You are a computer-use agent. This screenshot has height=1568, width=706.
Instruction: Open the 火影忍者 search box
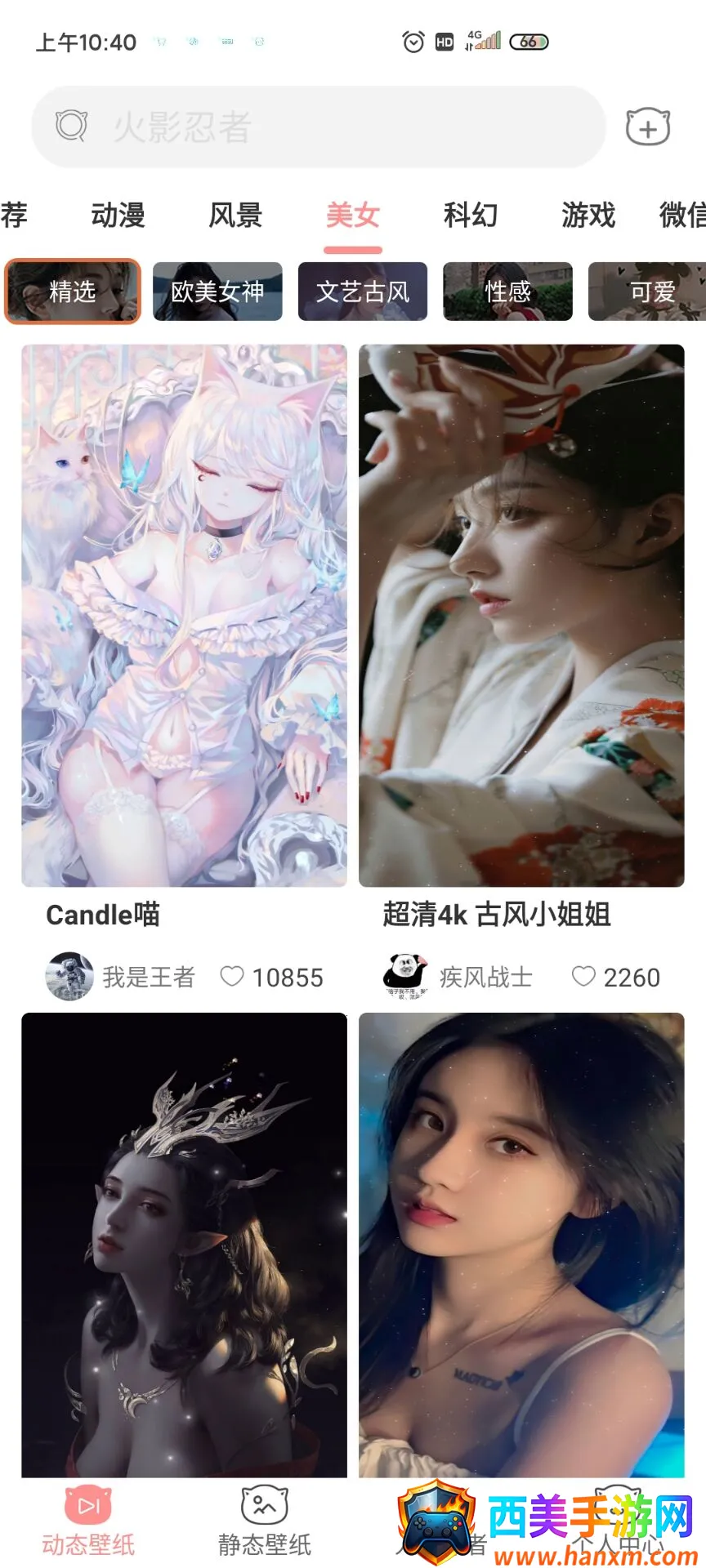[x=319, y=127]
